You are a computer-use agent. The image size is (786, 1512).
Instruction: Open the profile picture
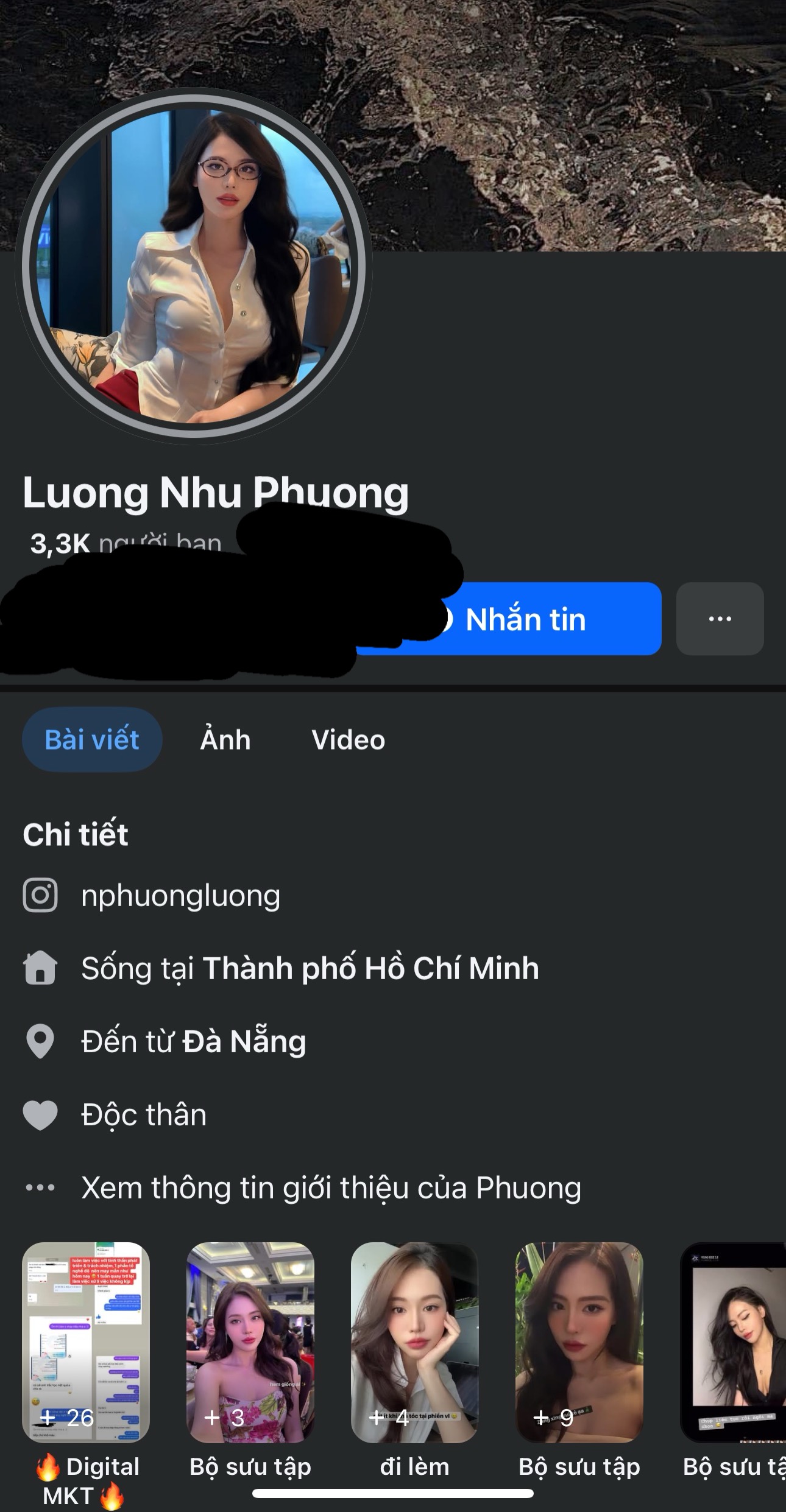(x=194, y=267)
